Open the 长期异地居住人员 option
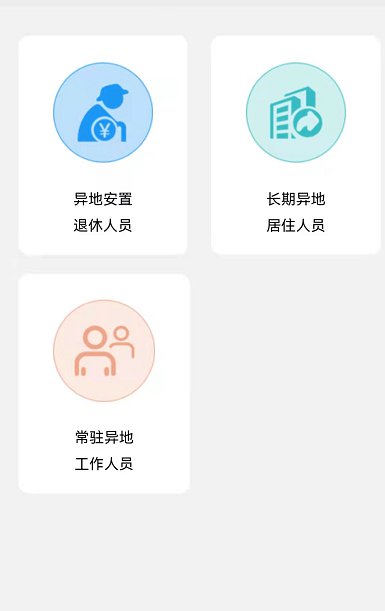The height and width of the screenshot is (611, 385). (x=296, y=145)
